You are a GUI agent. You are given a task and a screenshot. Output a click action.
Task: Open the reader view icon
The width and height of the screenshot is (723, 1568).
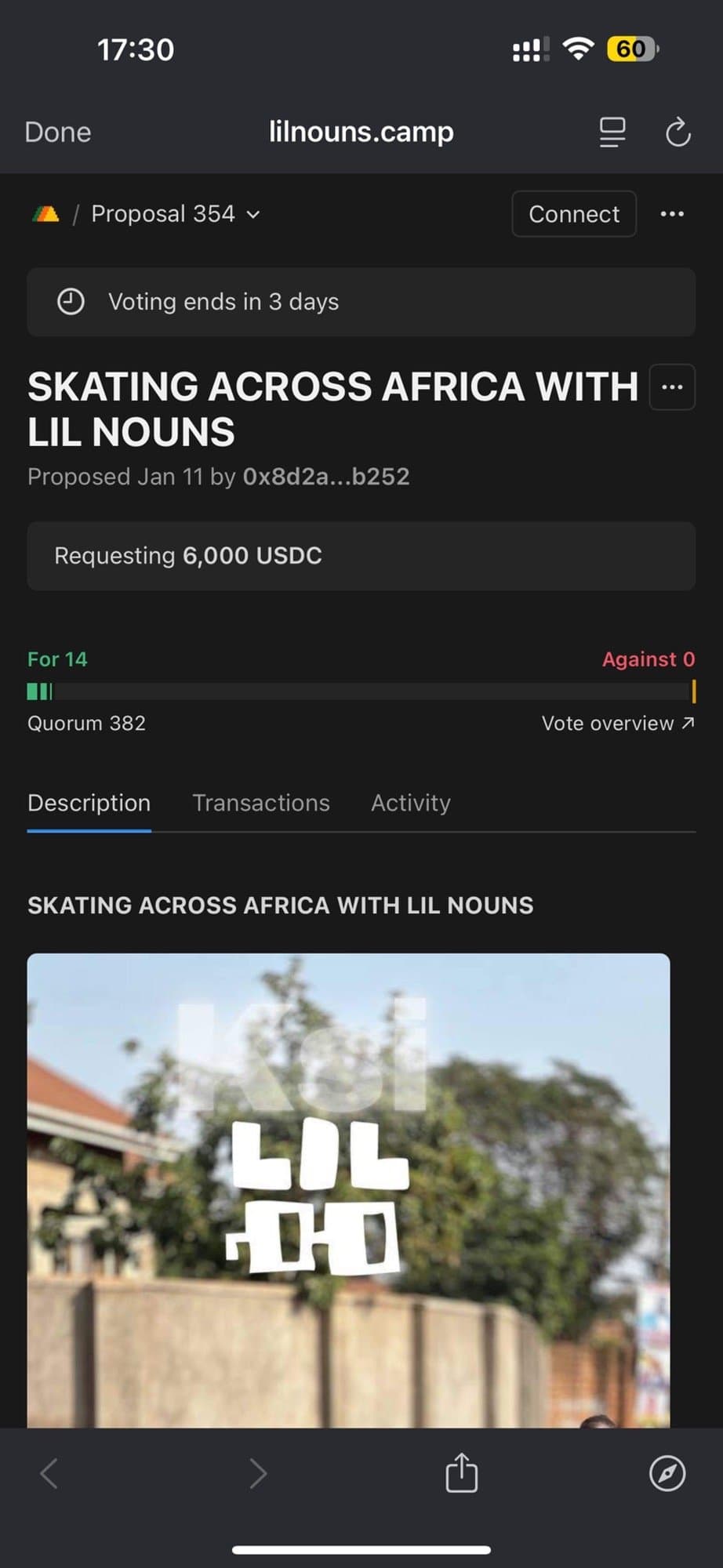click(612, 132)
